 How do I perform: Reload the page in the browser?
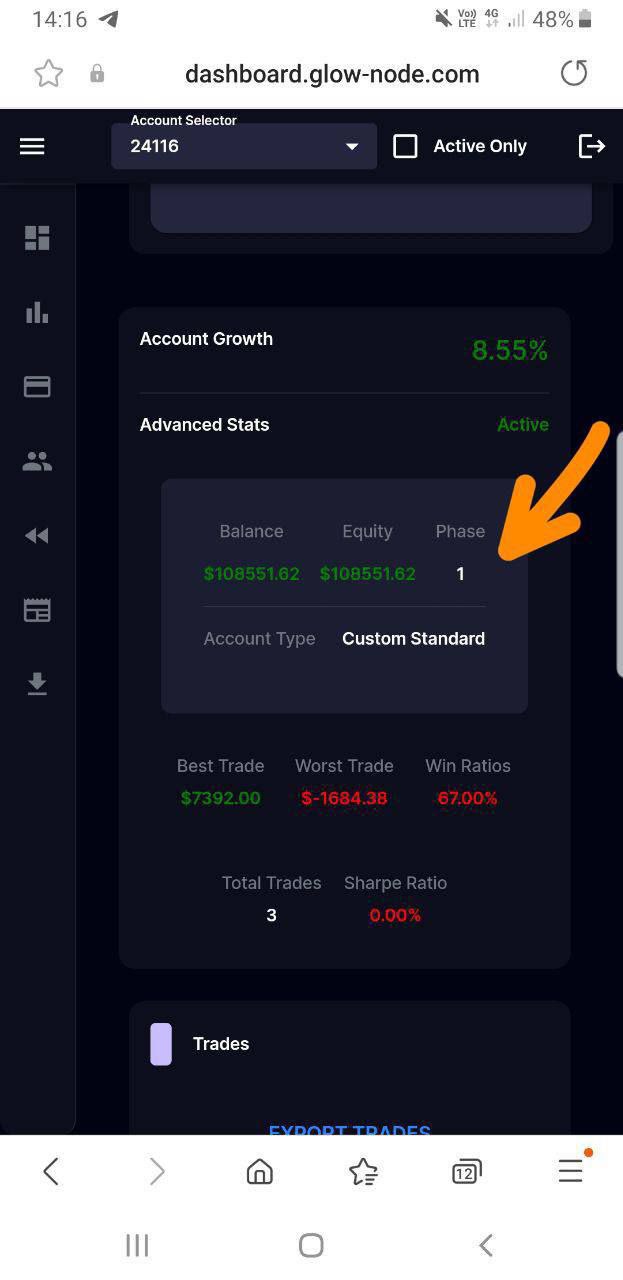[574, 73]
